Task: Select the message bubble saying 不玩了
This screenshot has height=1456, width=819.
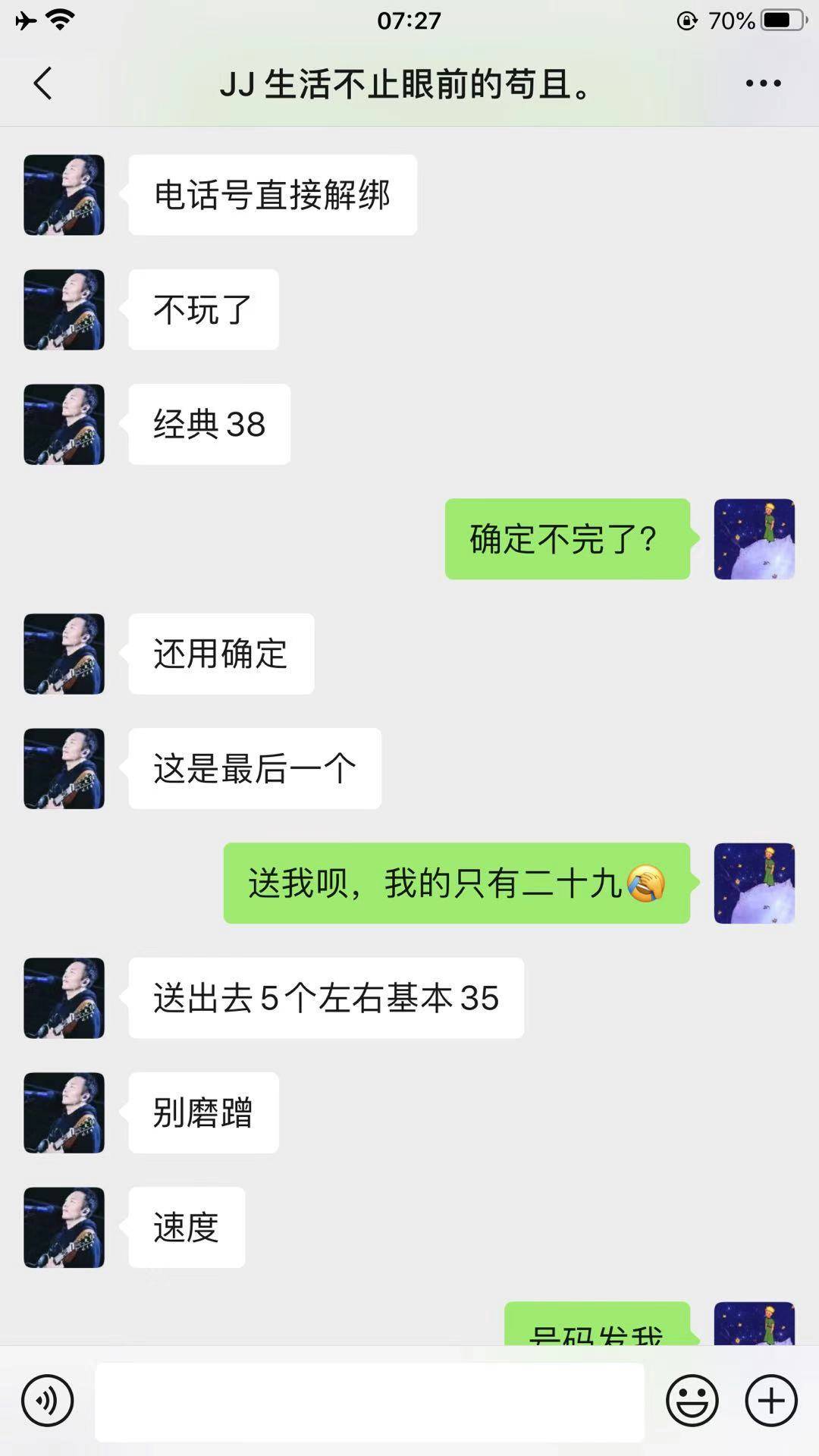Action: click(x=202, y=309)
